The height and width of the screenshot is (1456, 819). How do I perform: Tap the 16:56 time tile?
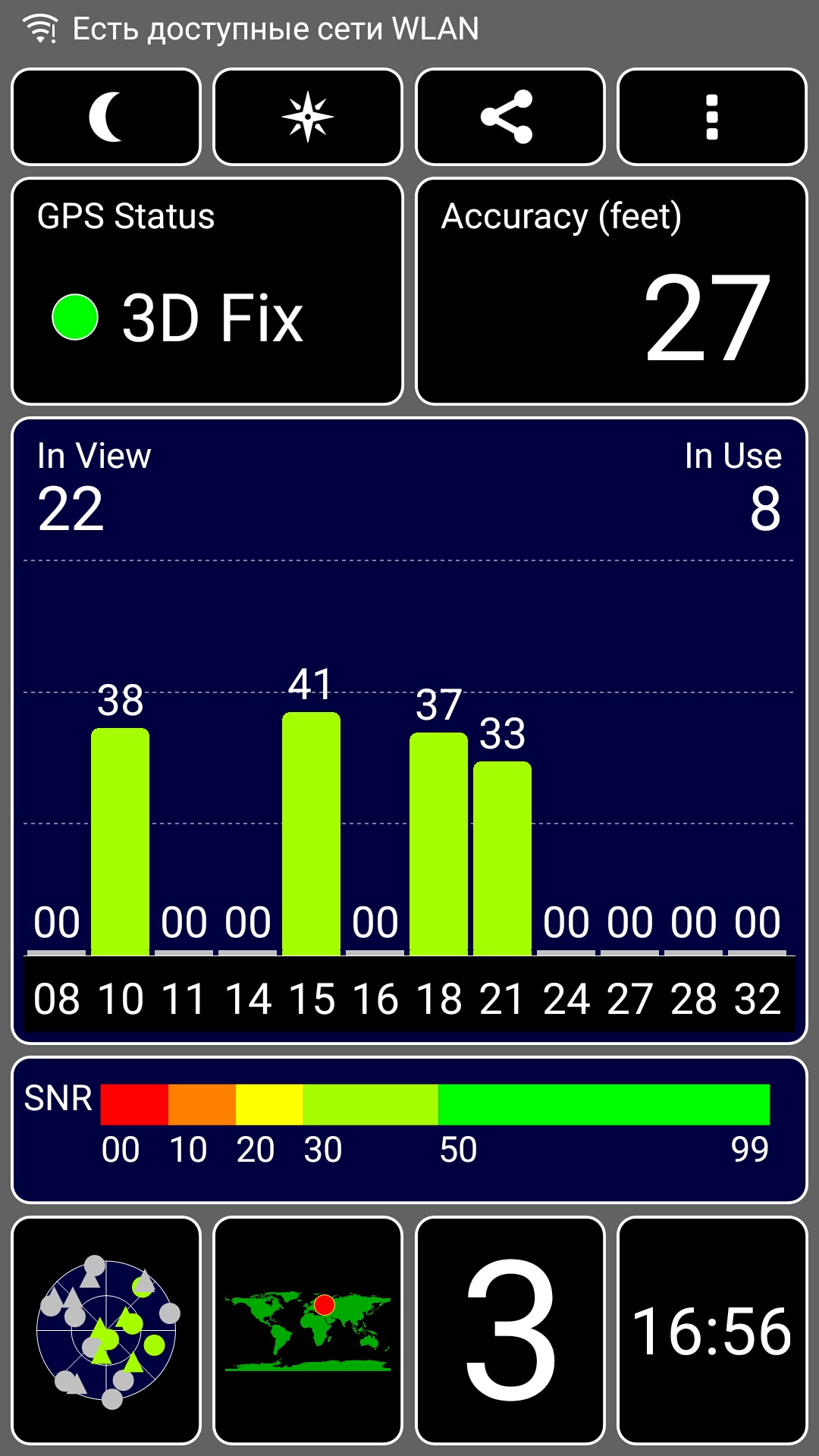(712, 1331)
